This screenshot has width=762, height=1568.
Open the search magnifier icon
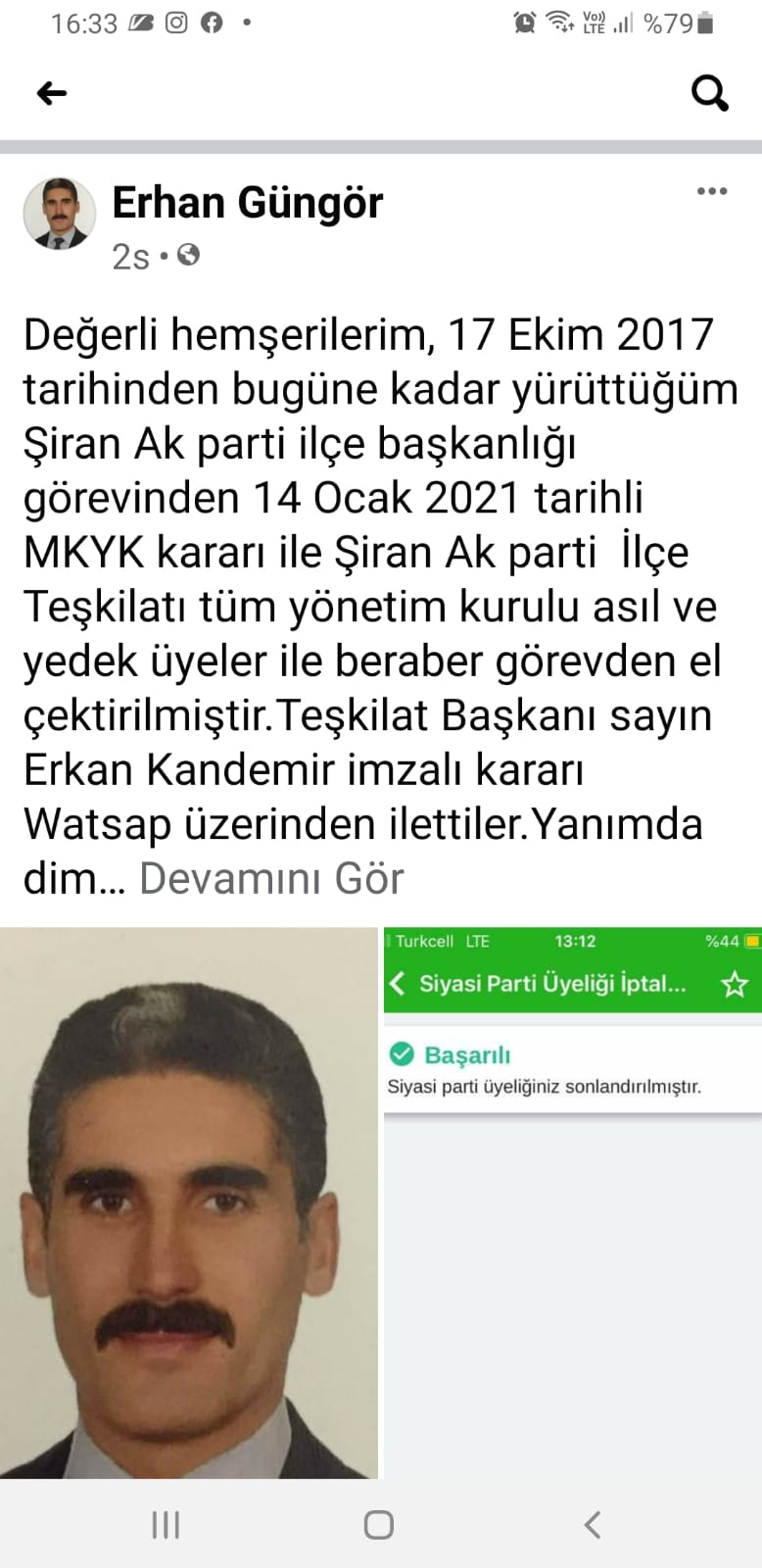tap(709, 93)
